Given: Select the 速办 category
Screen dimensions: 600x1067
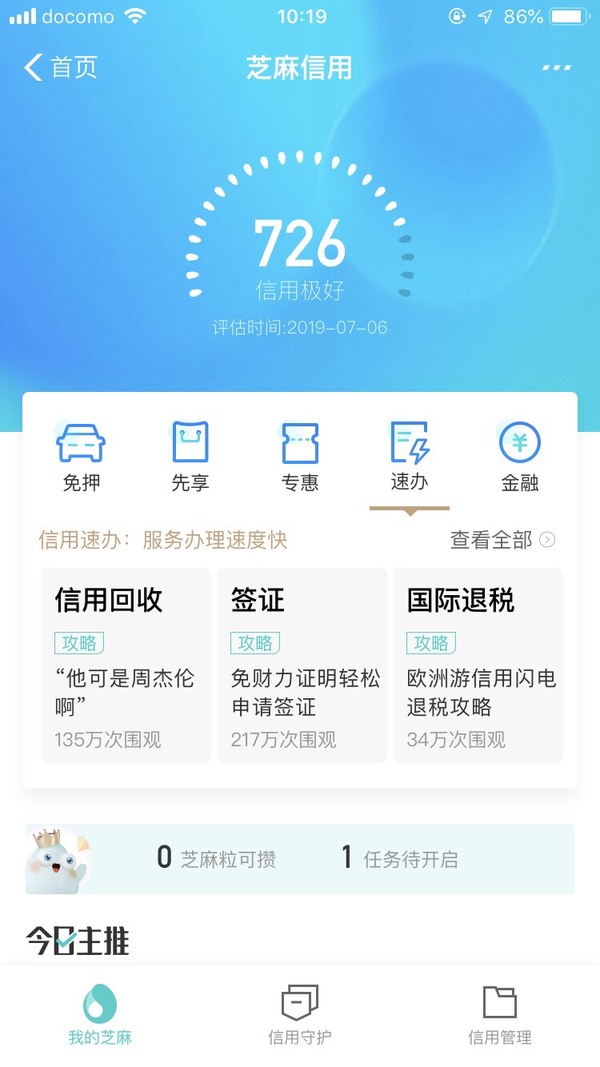Looking at the screenshot, I should tap(409, 457).
